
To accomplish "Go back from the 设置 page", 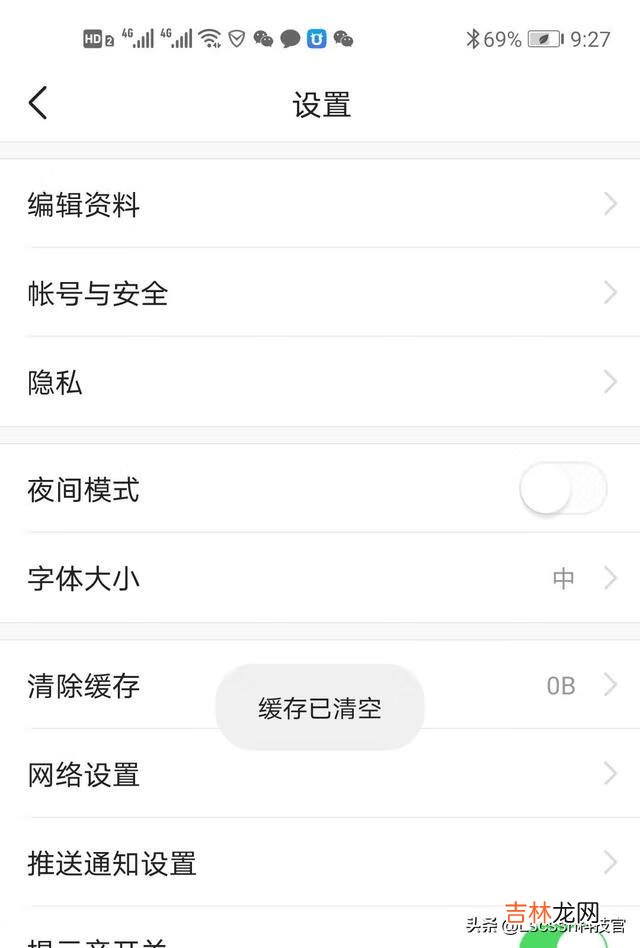I will pos(38,104).
